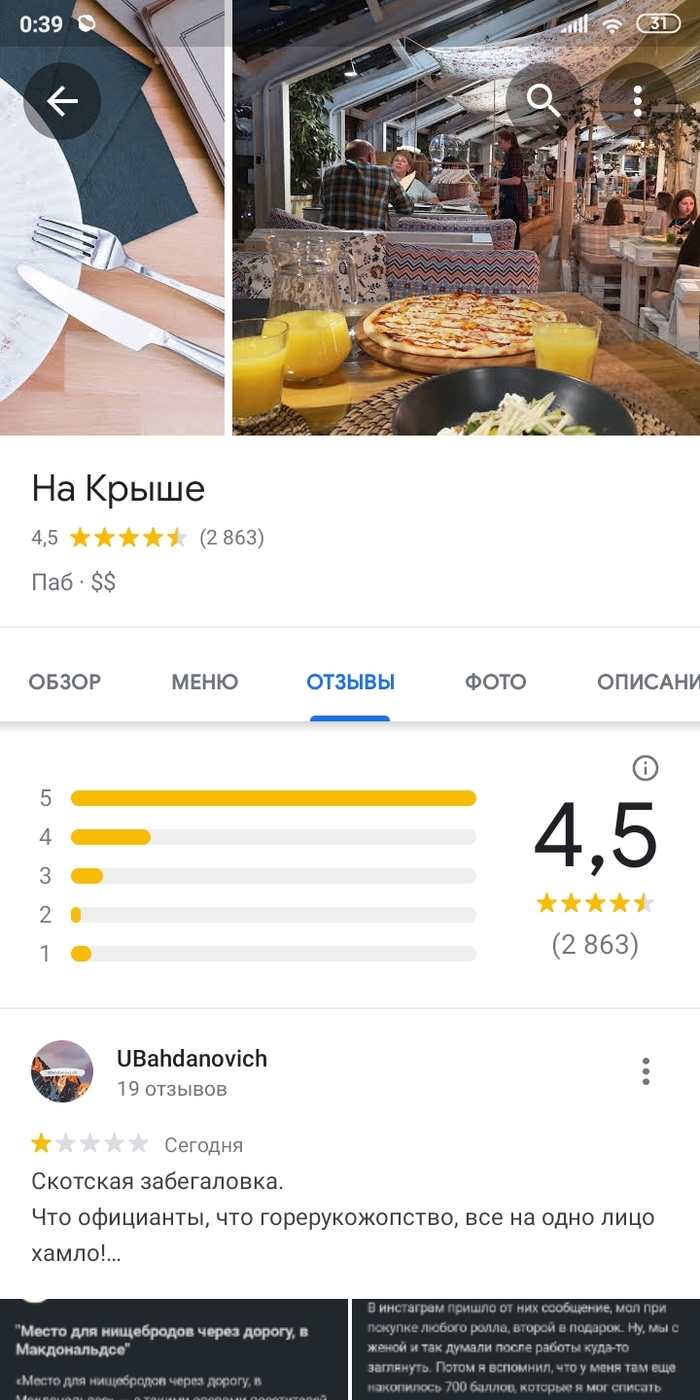
Task: Open the Instagram message review screenshot
Action: coord(527,1350)
